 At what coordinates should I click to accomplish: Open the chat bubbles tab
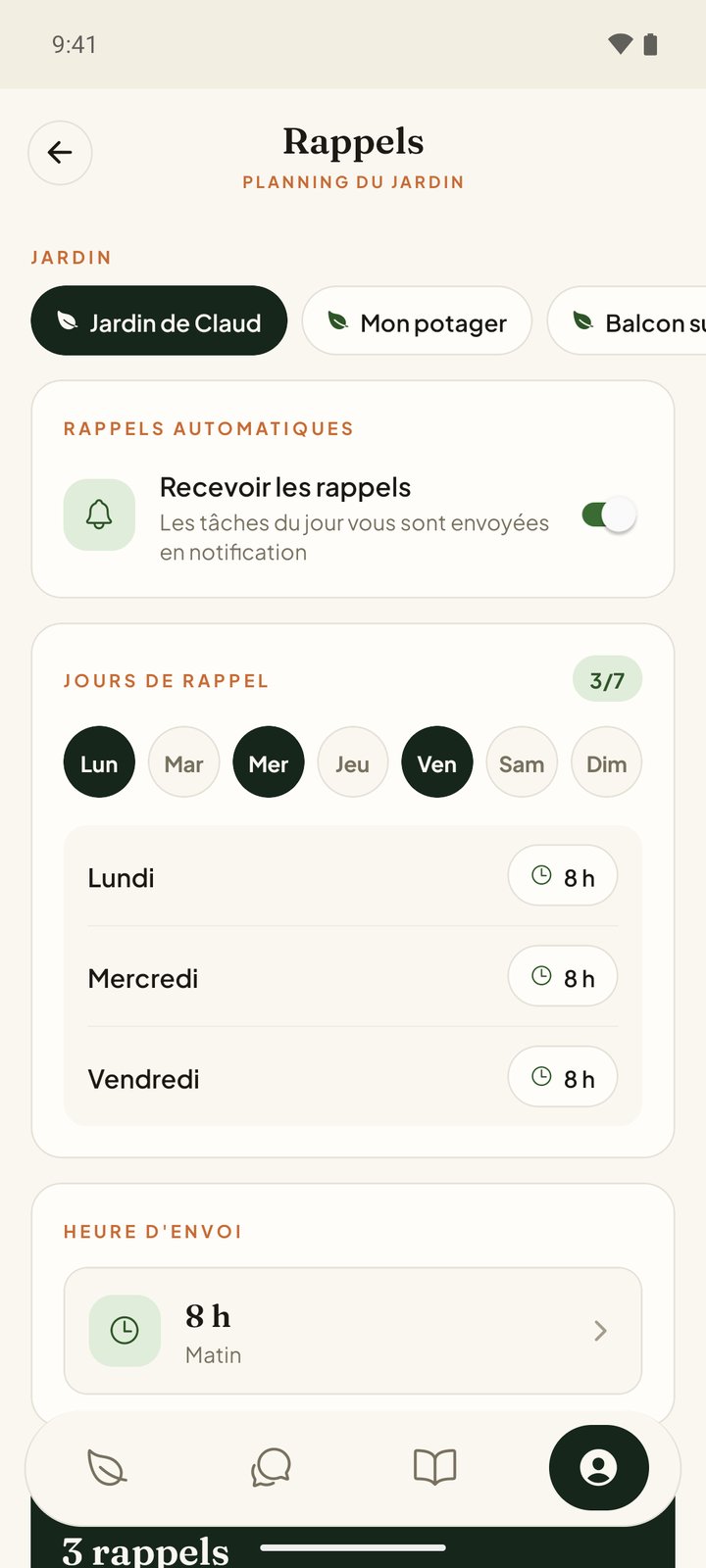click(x=271, y=1467)
